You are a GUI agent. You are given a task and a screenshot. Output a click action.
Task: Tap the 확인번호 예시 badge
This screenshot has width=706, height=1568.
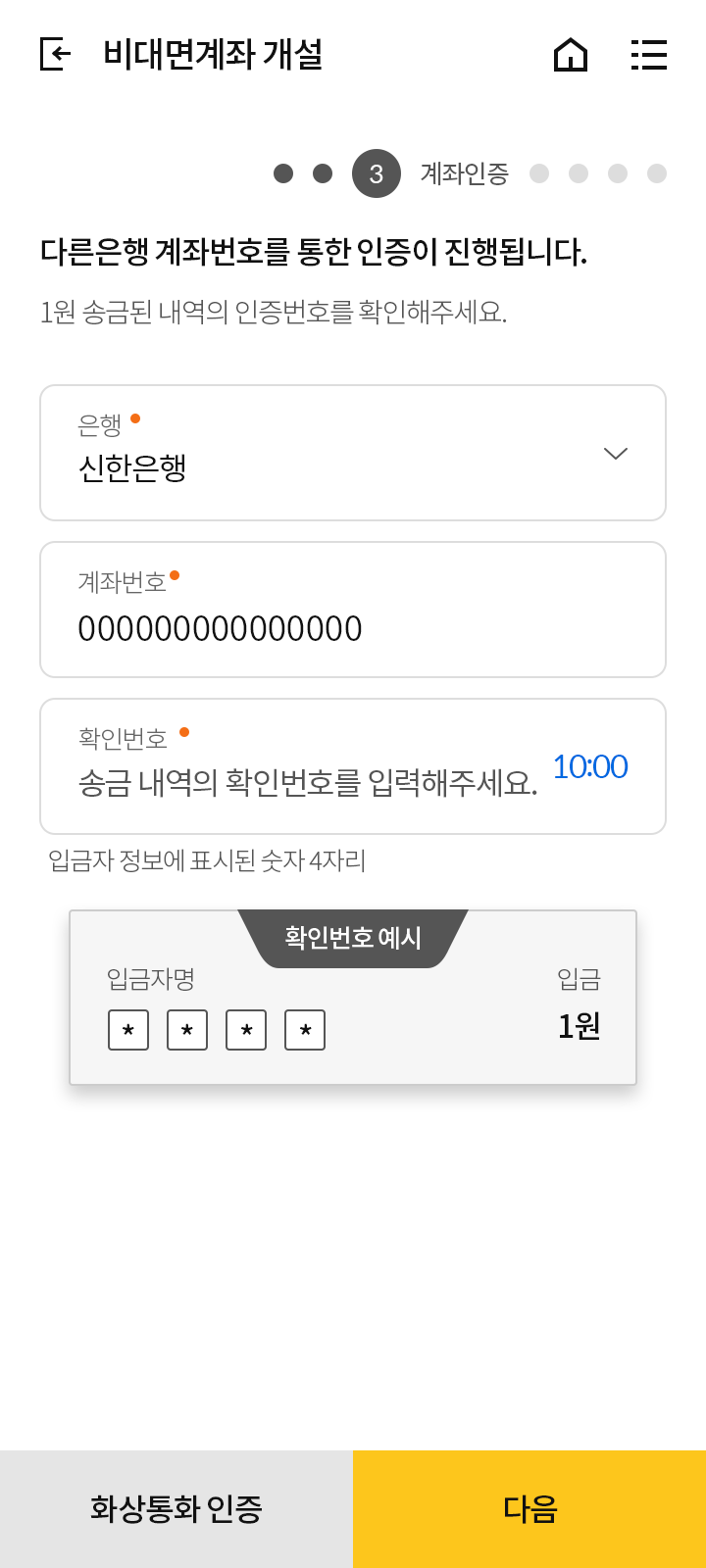pos(351,938)
